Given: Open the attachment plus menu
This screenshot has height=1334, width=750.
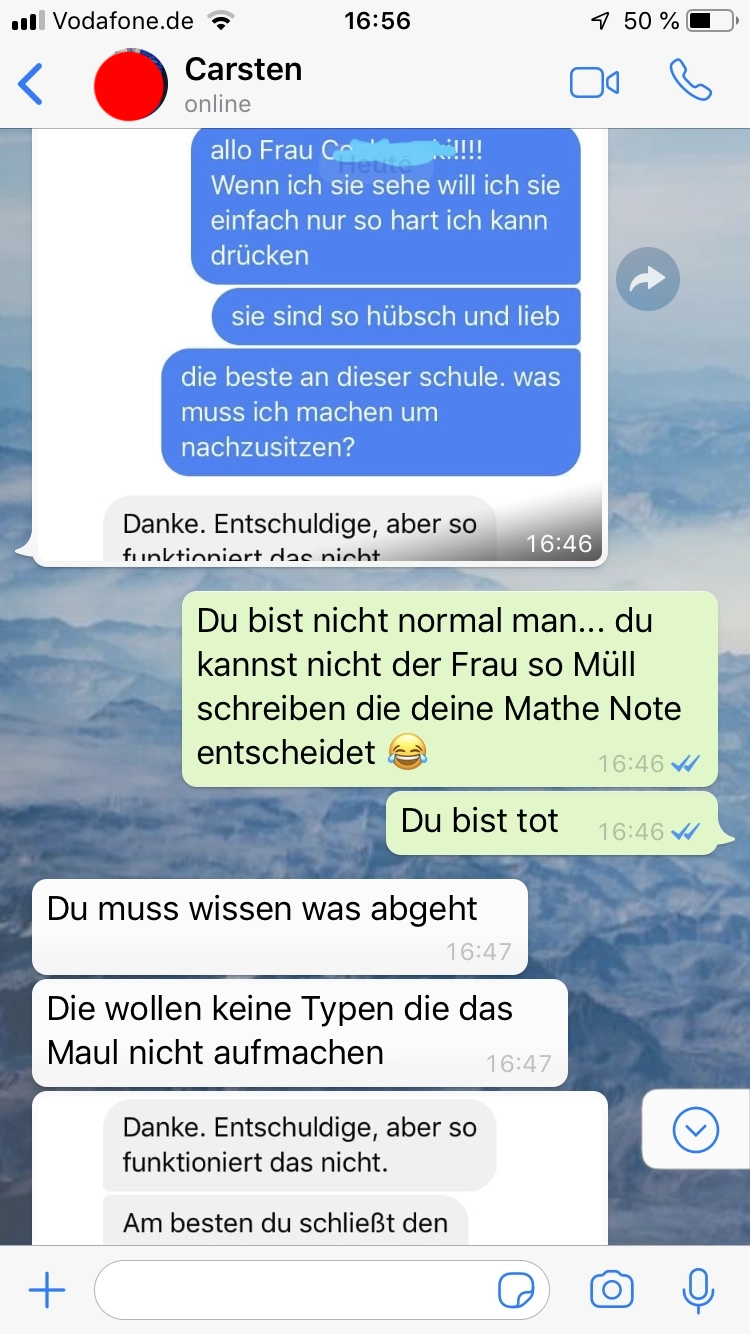Looking at the screenshot, I should pos(47,1291).
